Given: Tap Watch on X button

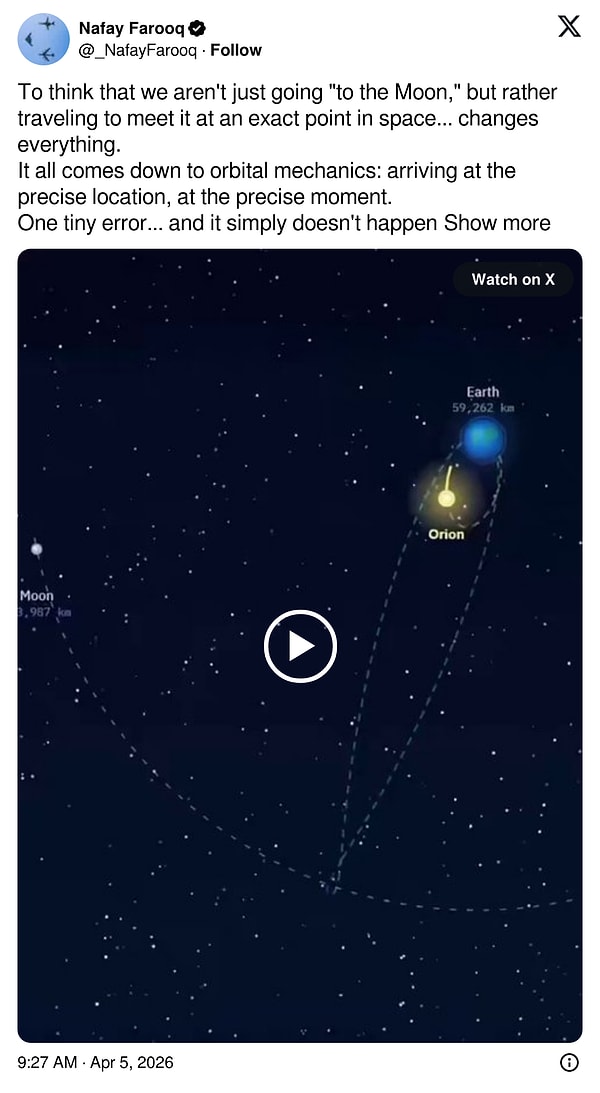Looking at the screenshot, I should [513, 279].
